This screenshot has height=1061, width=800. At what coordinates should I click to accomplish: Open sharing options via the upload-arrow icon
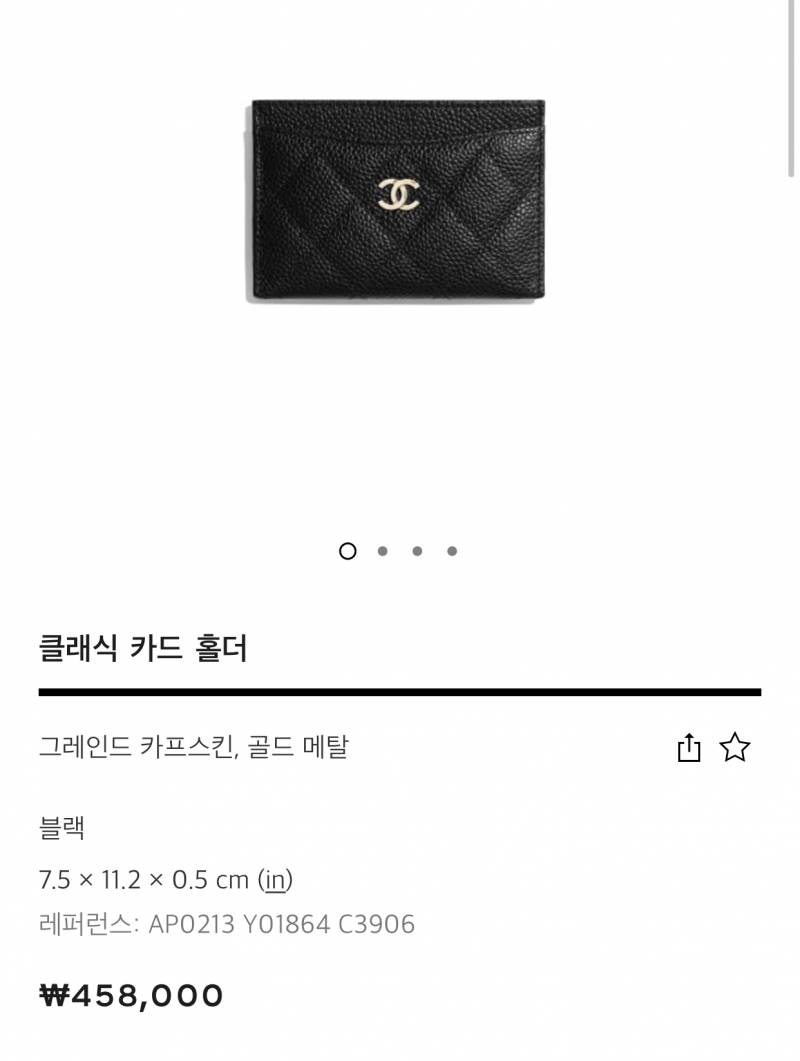(688, 745)
